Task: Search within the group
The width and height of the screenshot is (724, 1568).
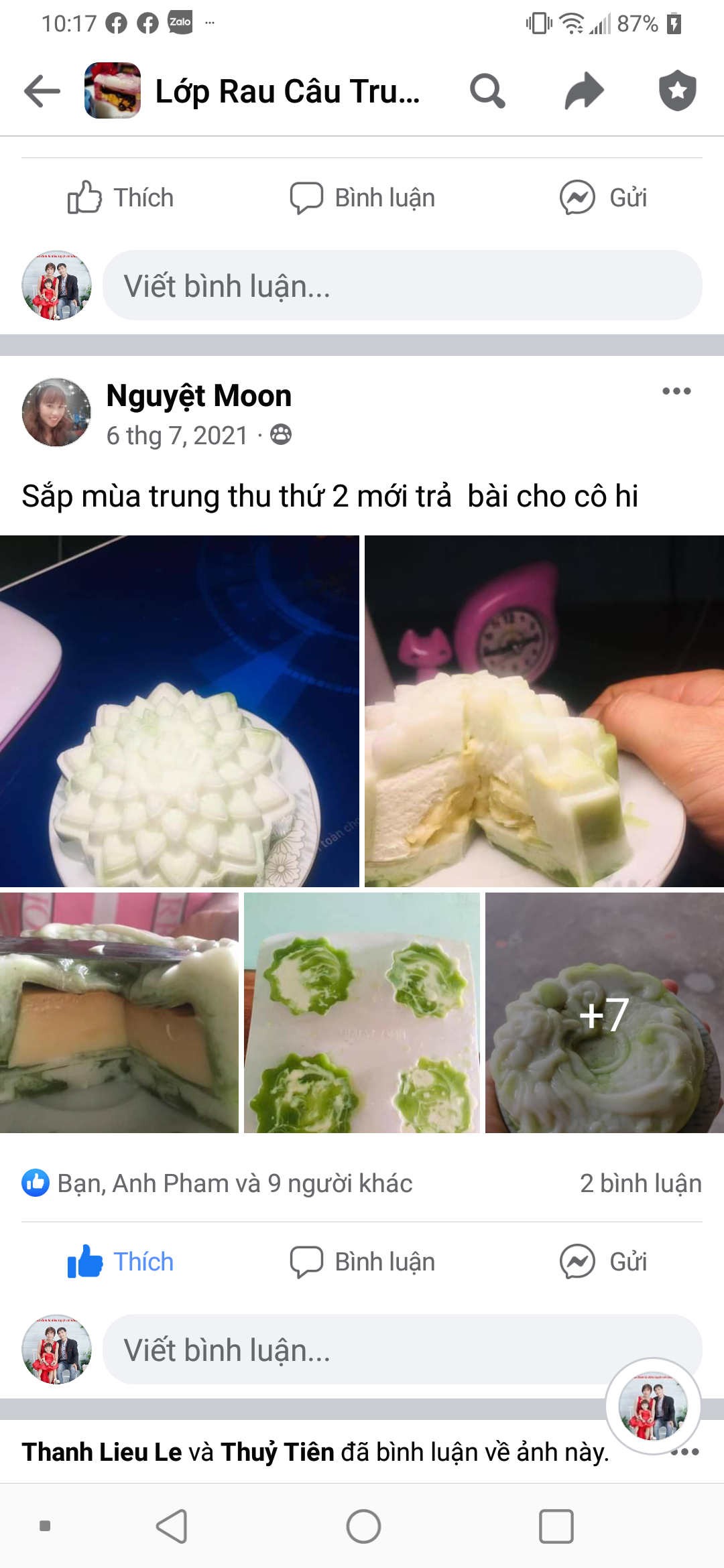Action: pyautogui.click(x=487, y=91)
